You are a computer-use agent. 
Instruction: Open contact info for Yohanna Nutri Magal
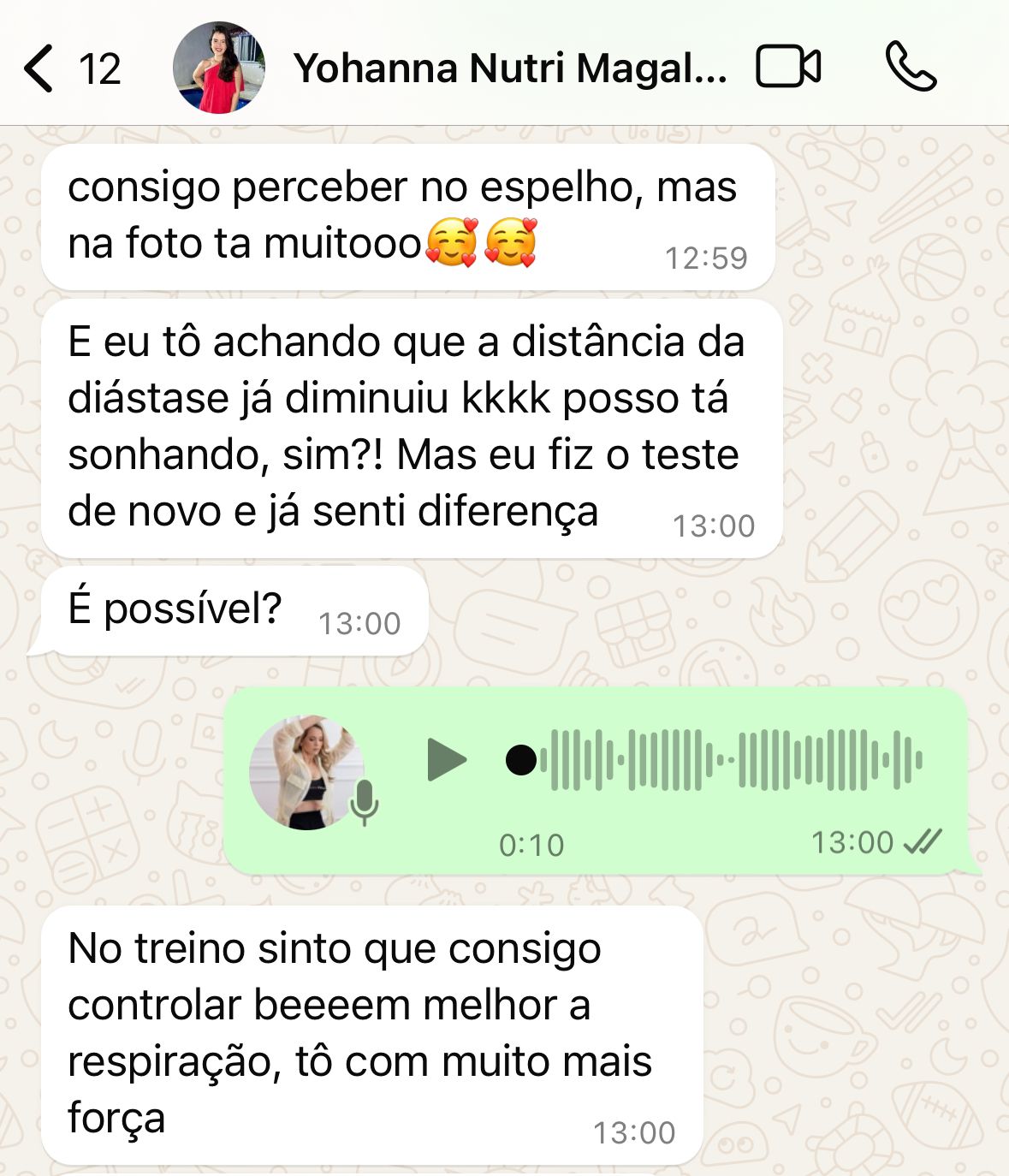pos(510,68)
